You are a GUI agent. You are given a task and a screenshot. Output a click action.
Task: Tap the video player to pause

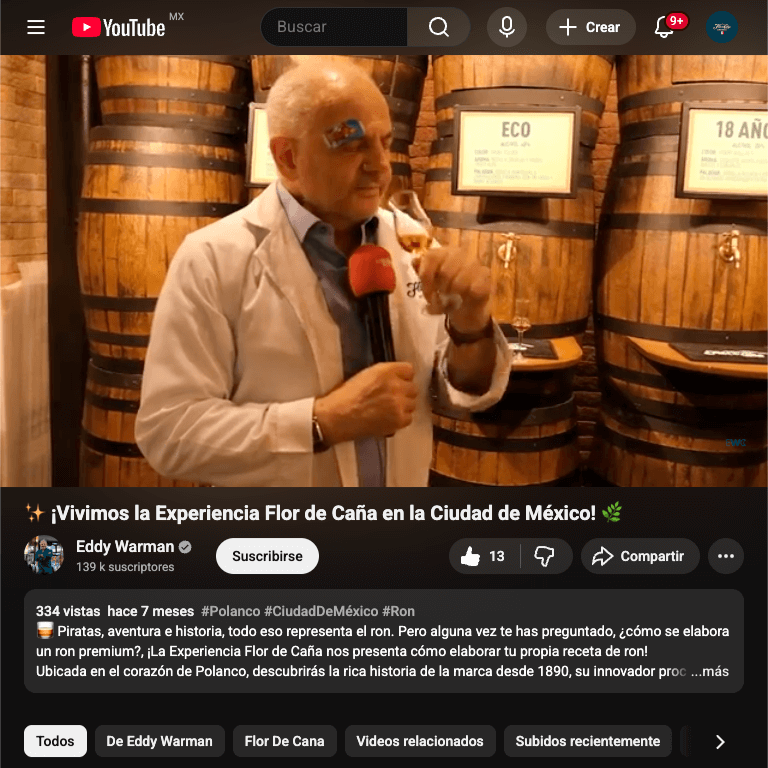pos(384,270)
